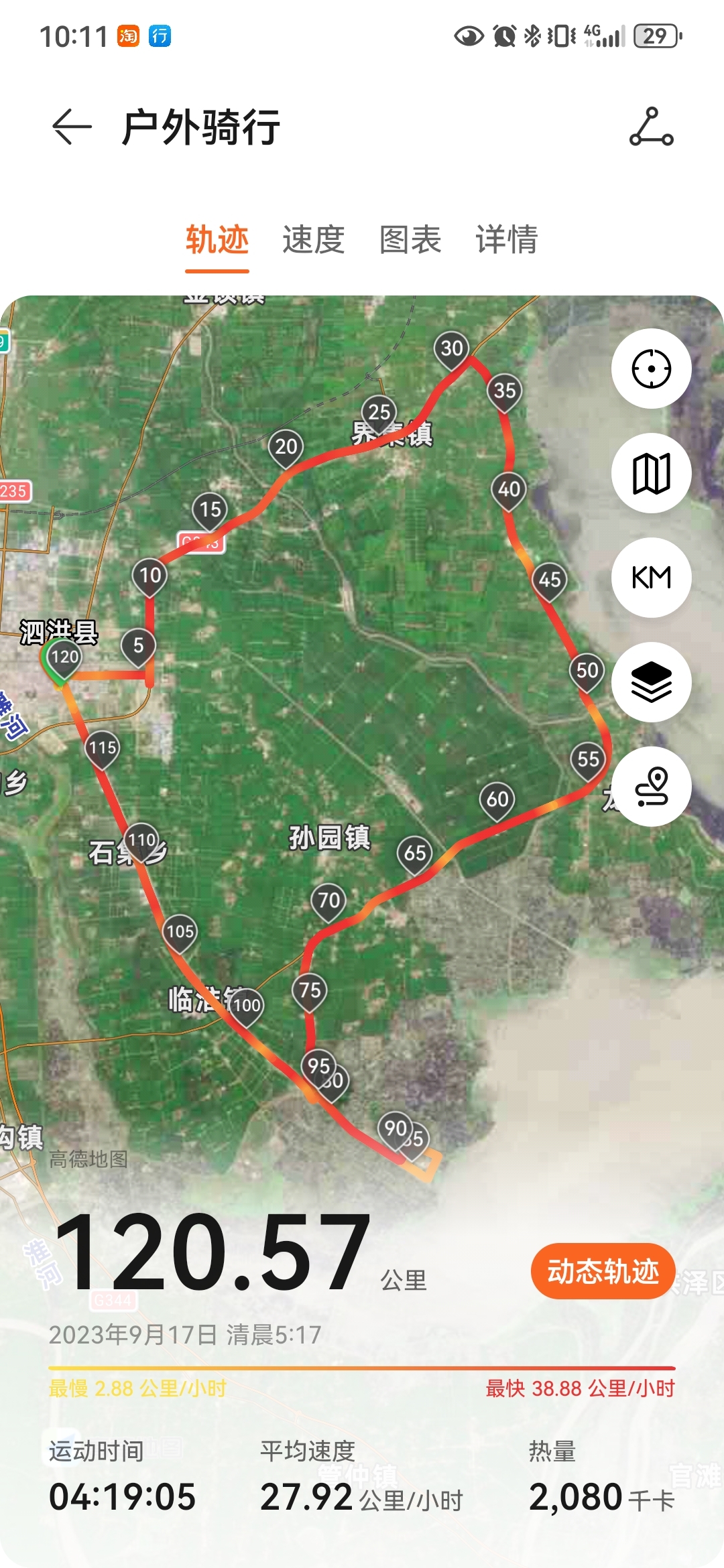The image size is (724, 1568).
Task: Change the map type using the map icon
Action: click(x=651, y=473)
